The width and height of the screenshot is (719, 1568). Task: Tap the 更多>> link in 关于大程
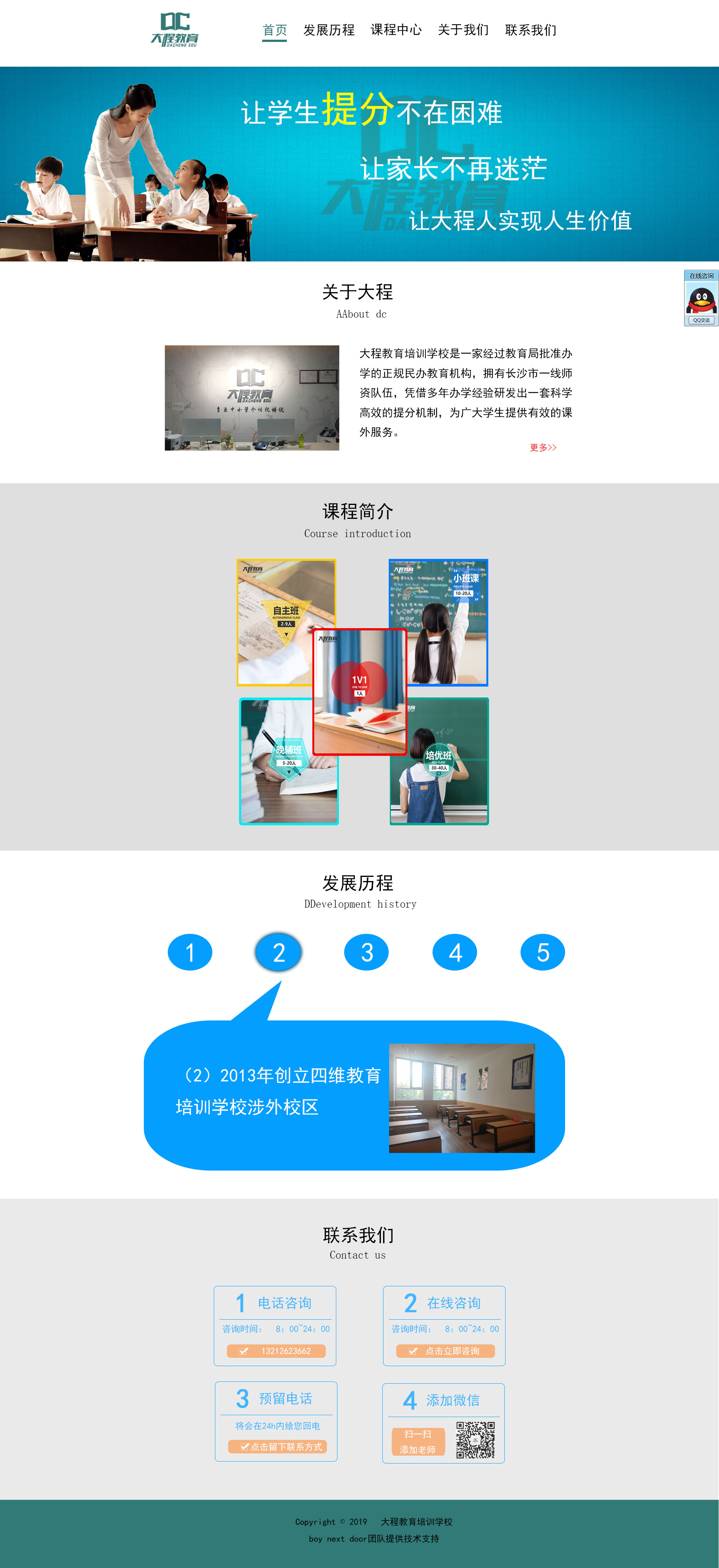(x=543, y=447)
